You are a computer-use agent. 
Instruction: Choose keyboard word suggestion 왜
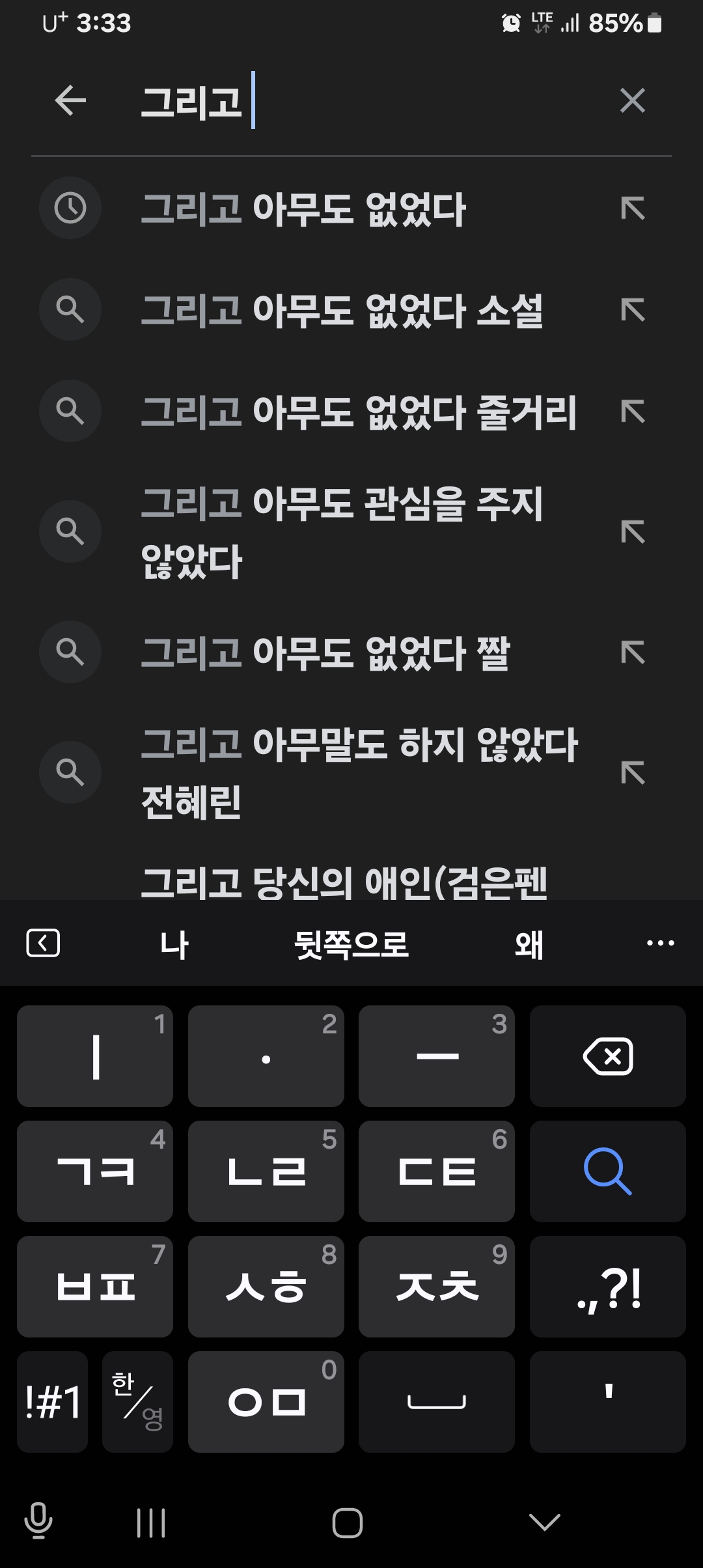(529, 944)
